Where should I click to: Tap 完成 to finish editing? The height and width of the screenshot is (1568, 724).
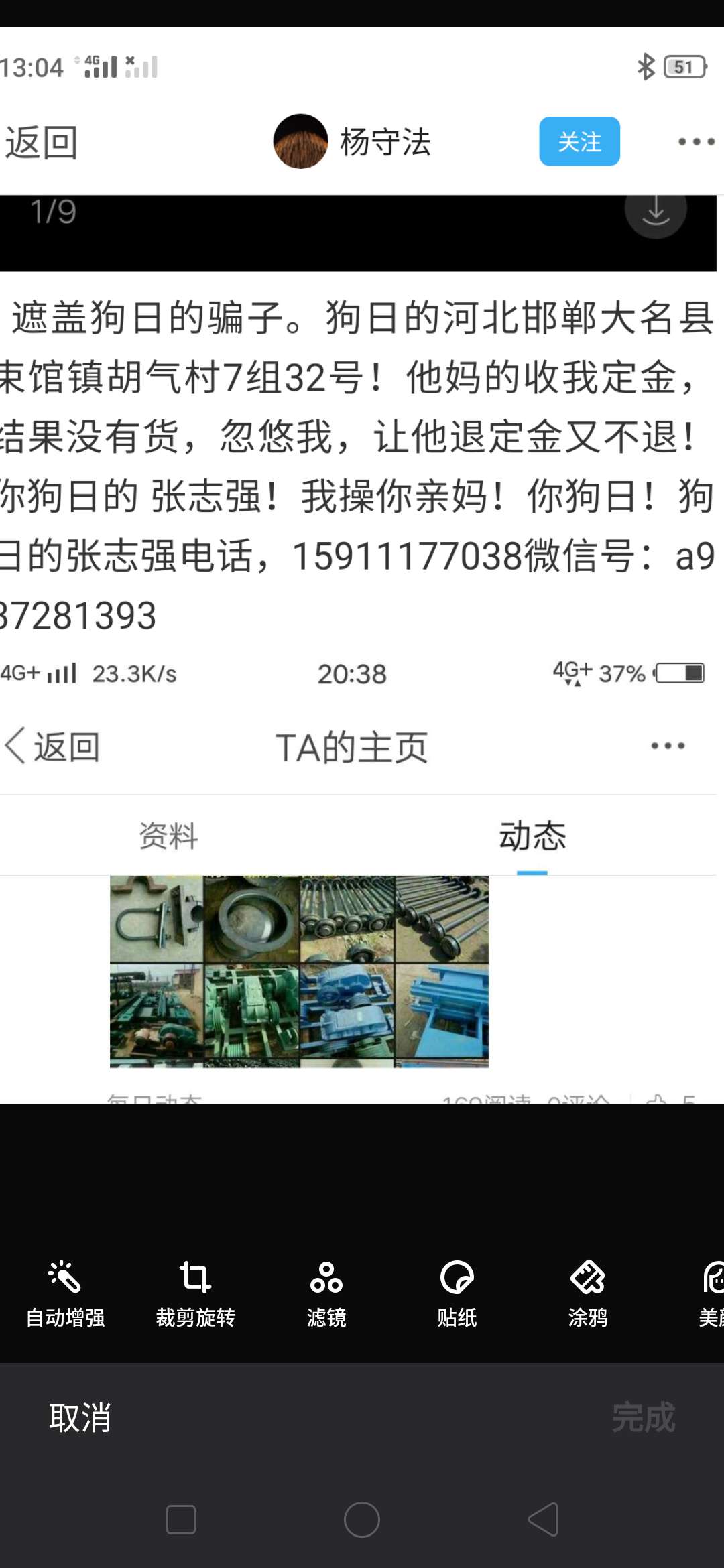click(x=642, y=1417)
